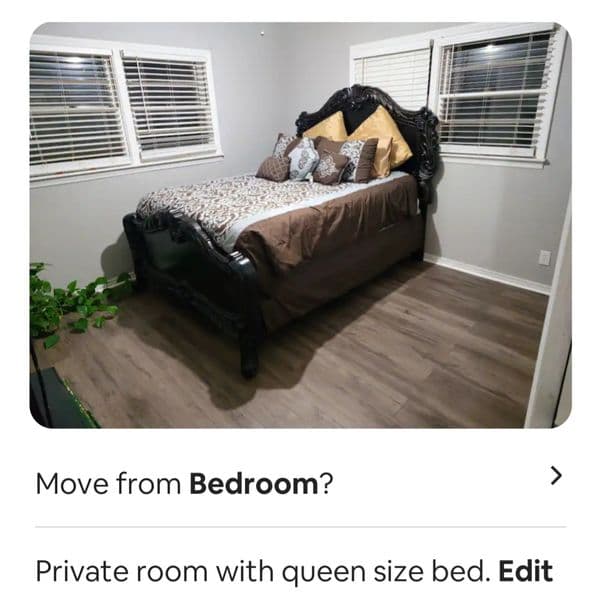Tap Edit next to the photo caption
The width and height of the screenshot is (600, 600).
point(526,571)
